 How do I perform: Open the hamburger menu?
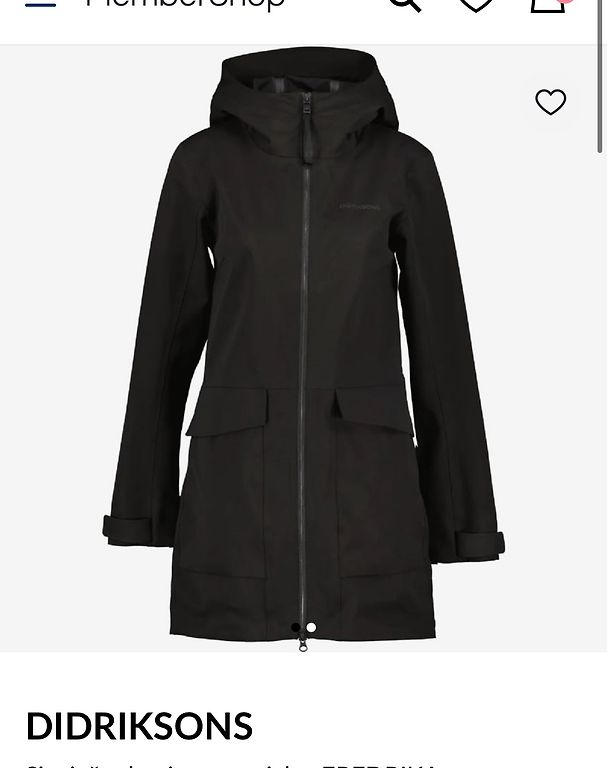coord(40,3)
